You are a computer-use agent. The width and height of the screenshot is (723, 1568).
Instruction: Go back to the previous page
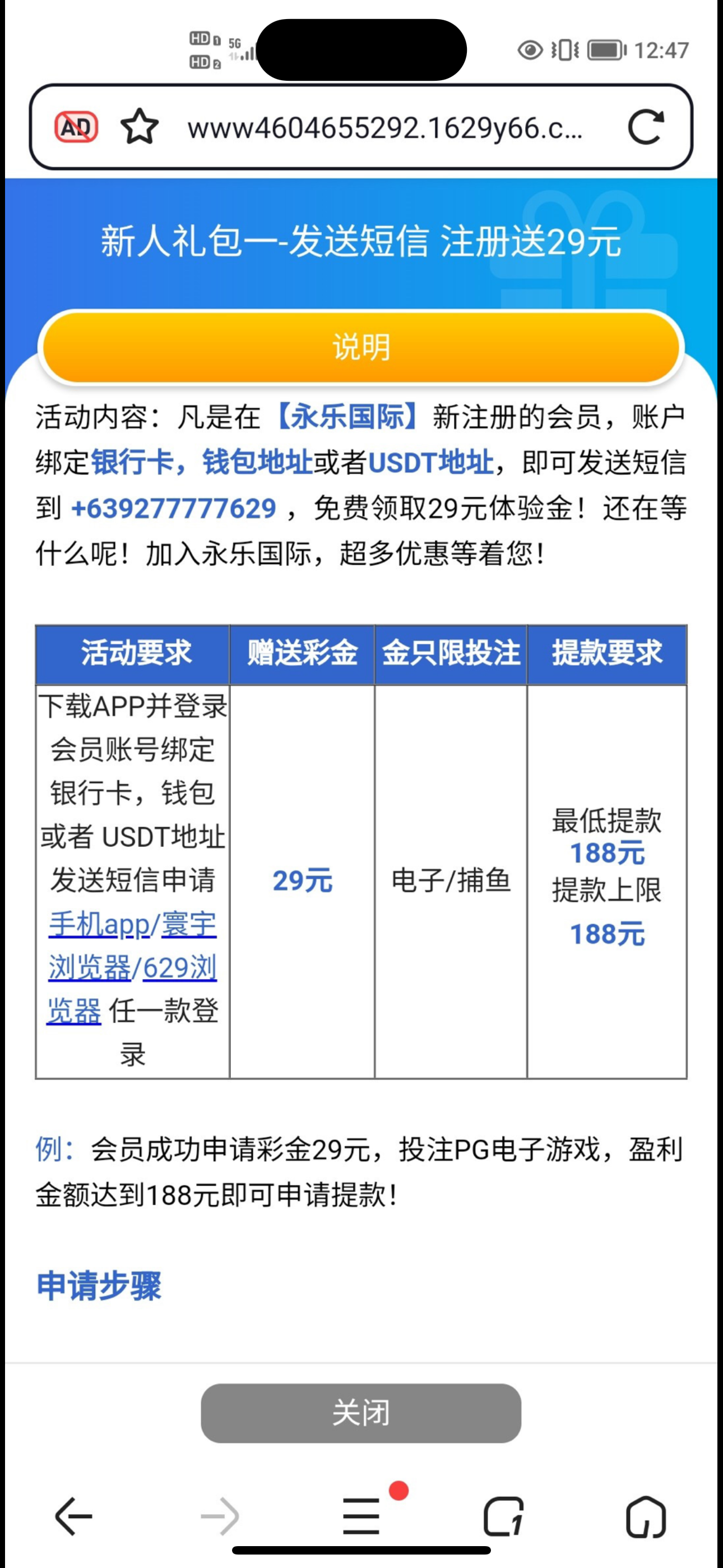click(x=73, y=1516)
